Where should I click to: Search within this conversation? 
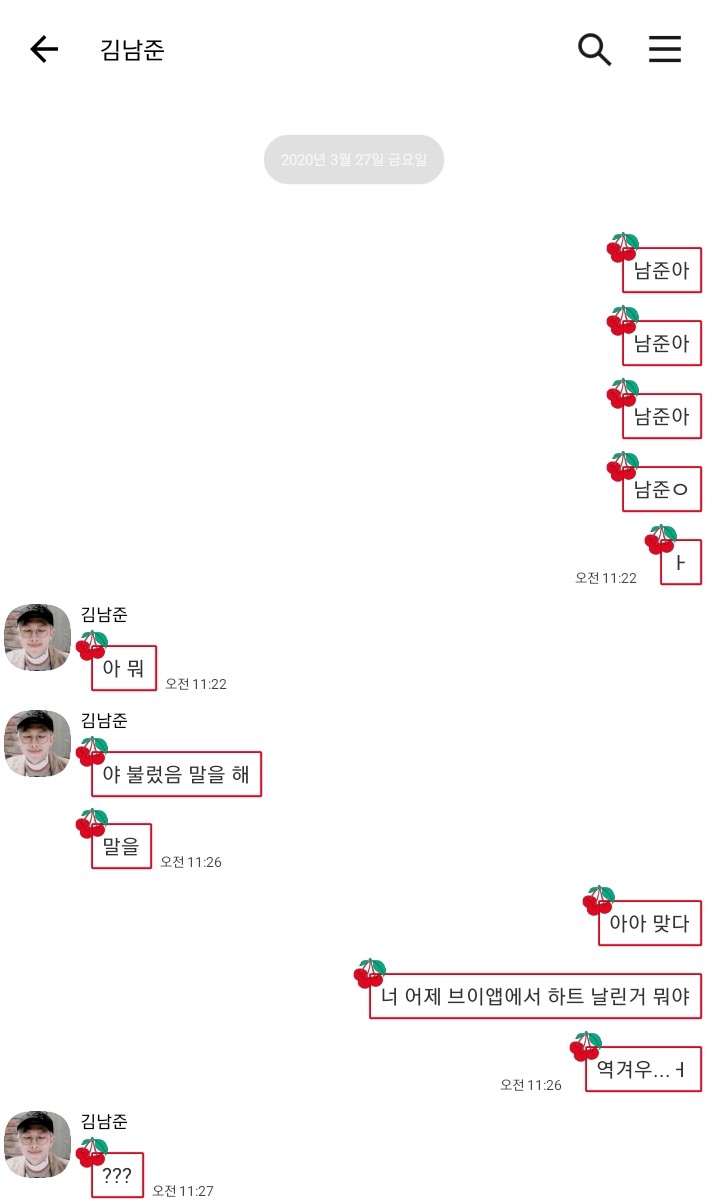click(595, 49)
